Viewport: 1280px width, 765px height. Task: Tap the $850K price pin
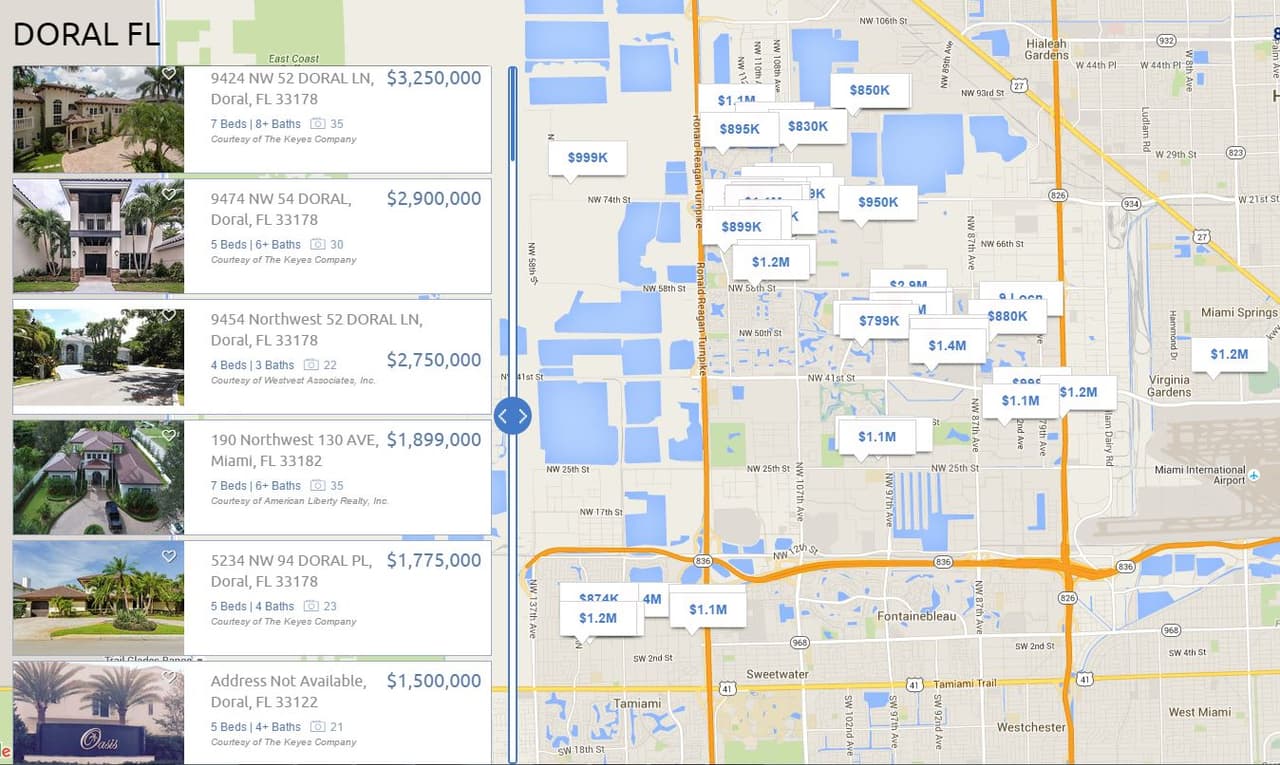point(869,90)
